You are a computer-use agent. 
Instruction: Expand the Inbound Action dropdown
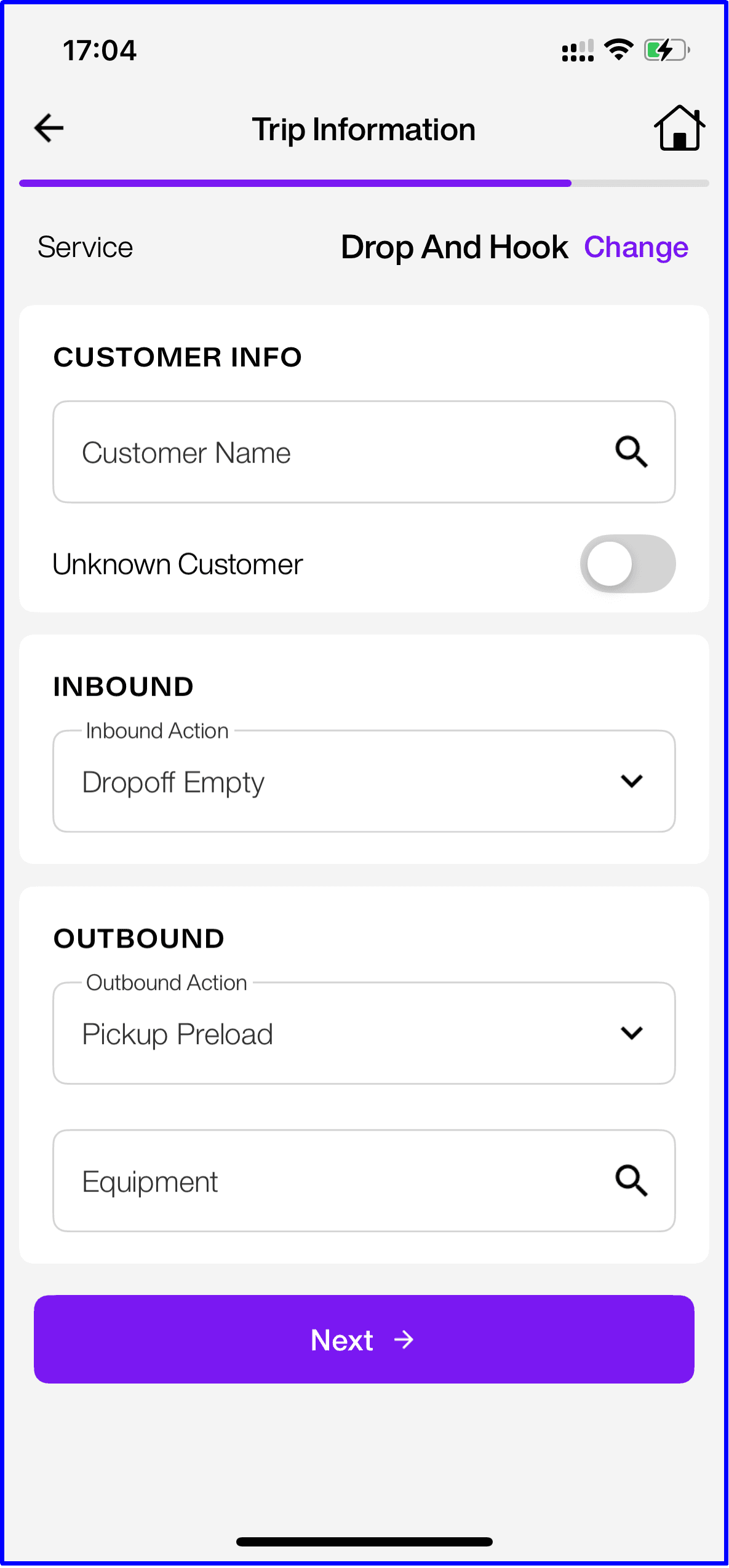pyautogui.click(x=364, y=782)
